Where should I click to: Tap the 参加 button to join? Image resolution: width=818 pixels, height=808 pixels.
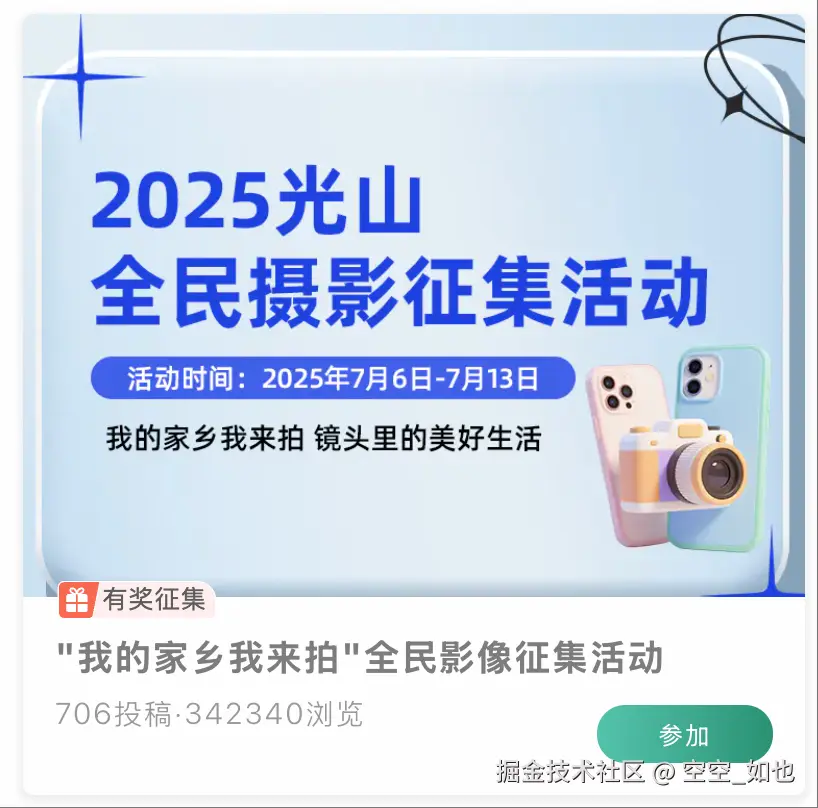684,735
